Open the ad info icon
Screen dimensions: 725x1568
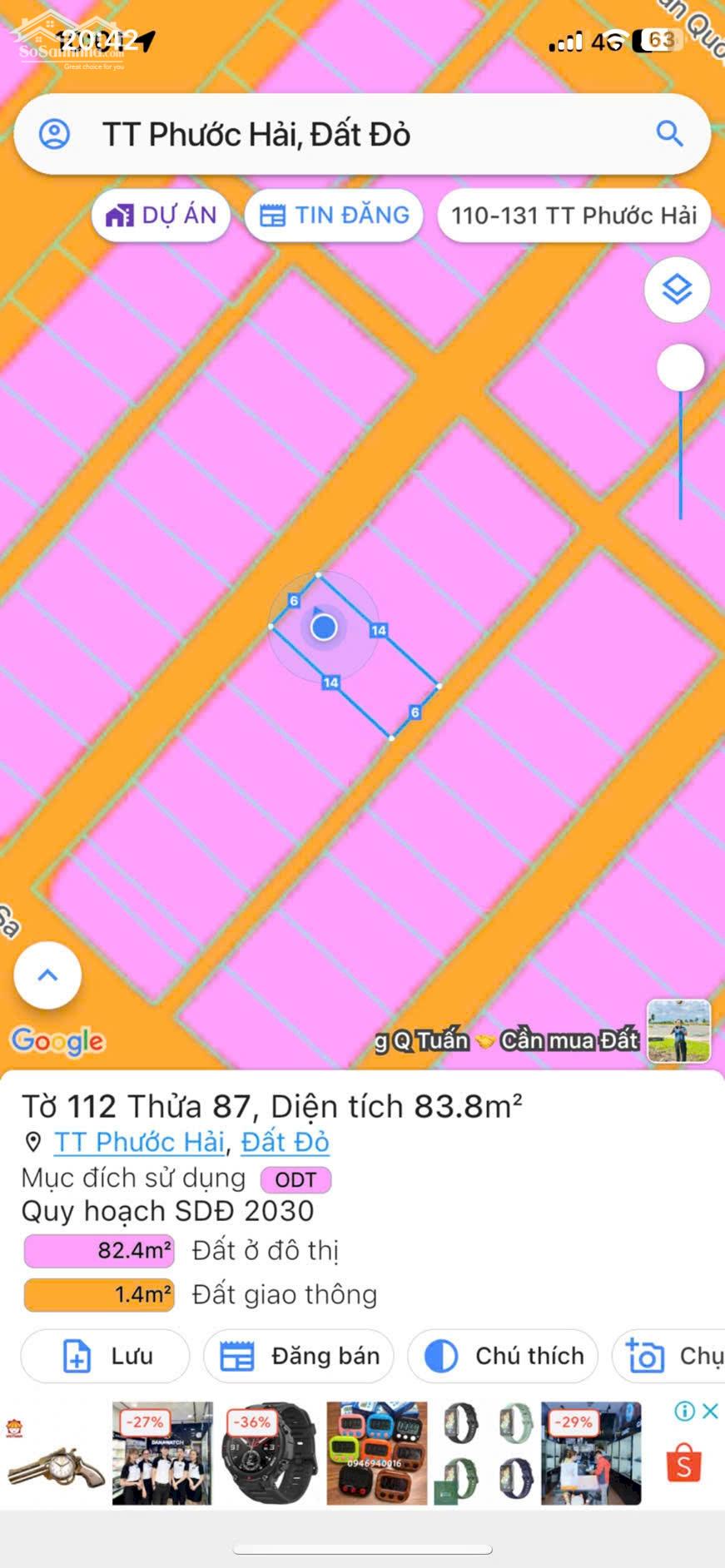[684, 1411]
